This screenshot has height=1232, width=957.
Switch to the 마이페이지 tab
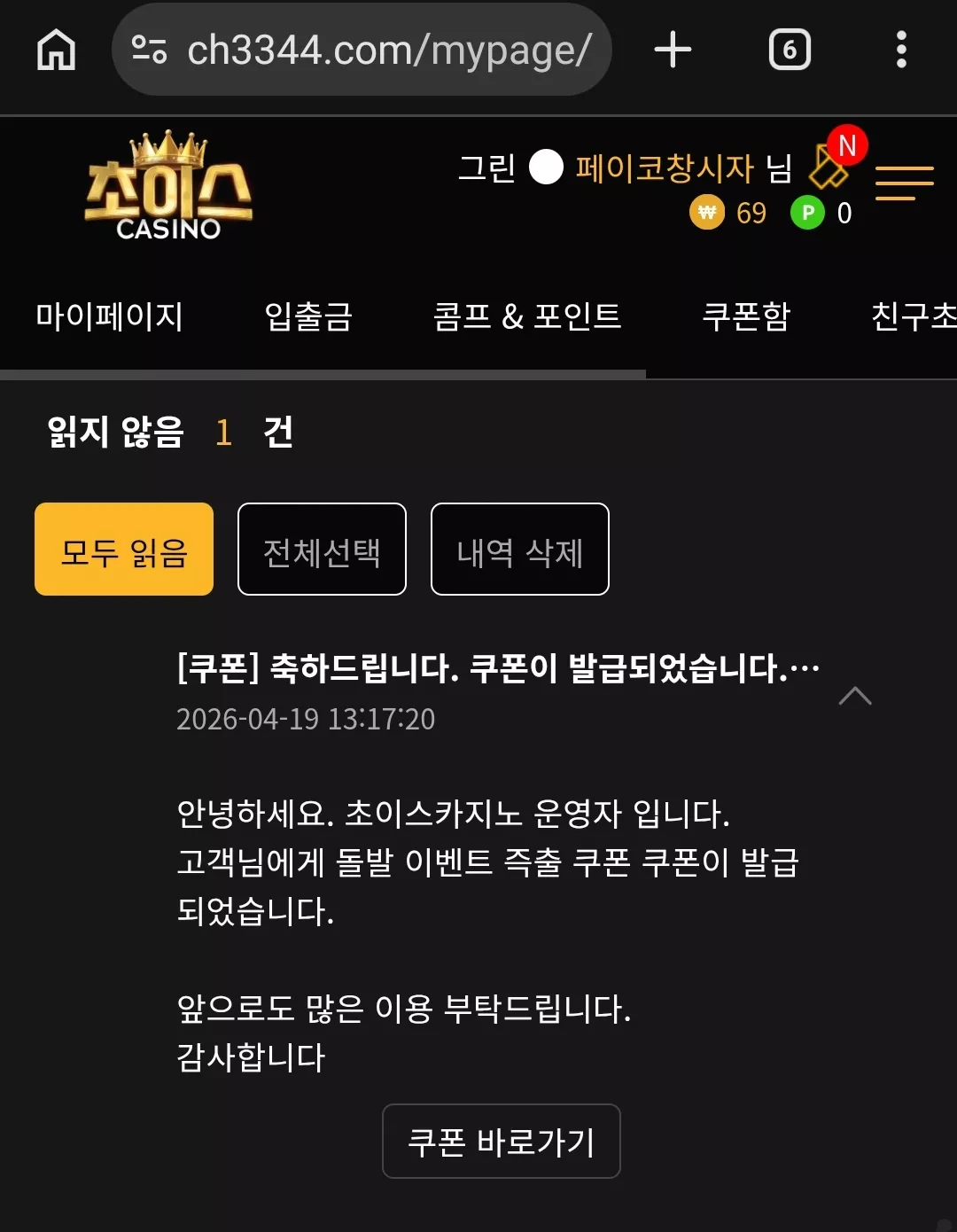(x=109, y=316)
